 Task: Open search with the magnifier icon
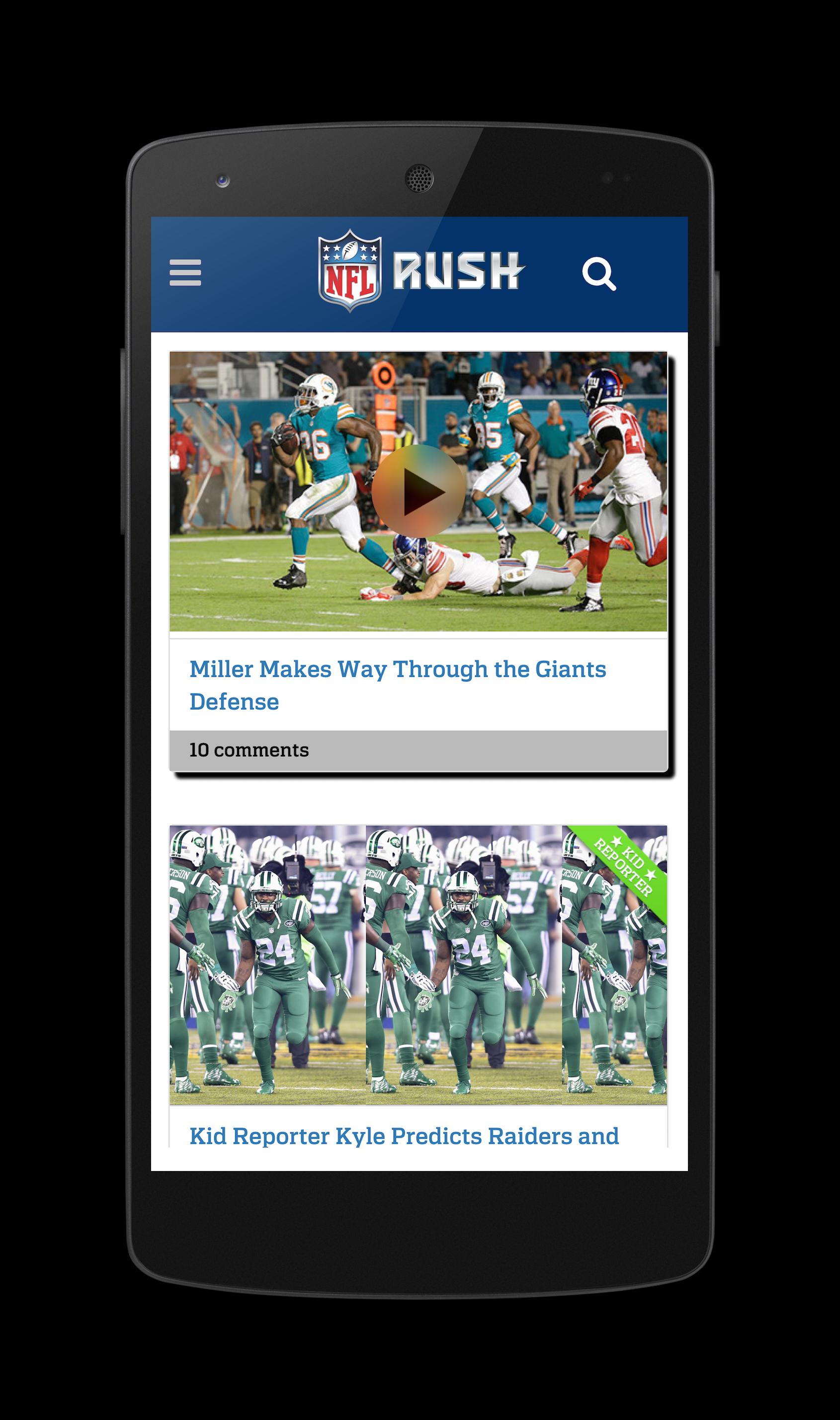tap(598, 274)
